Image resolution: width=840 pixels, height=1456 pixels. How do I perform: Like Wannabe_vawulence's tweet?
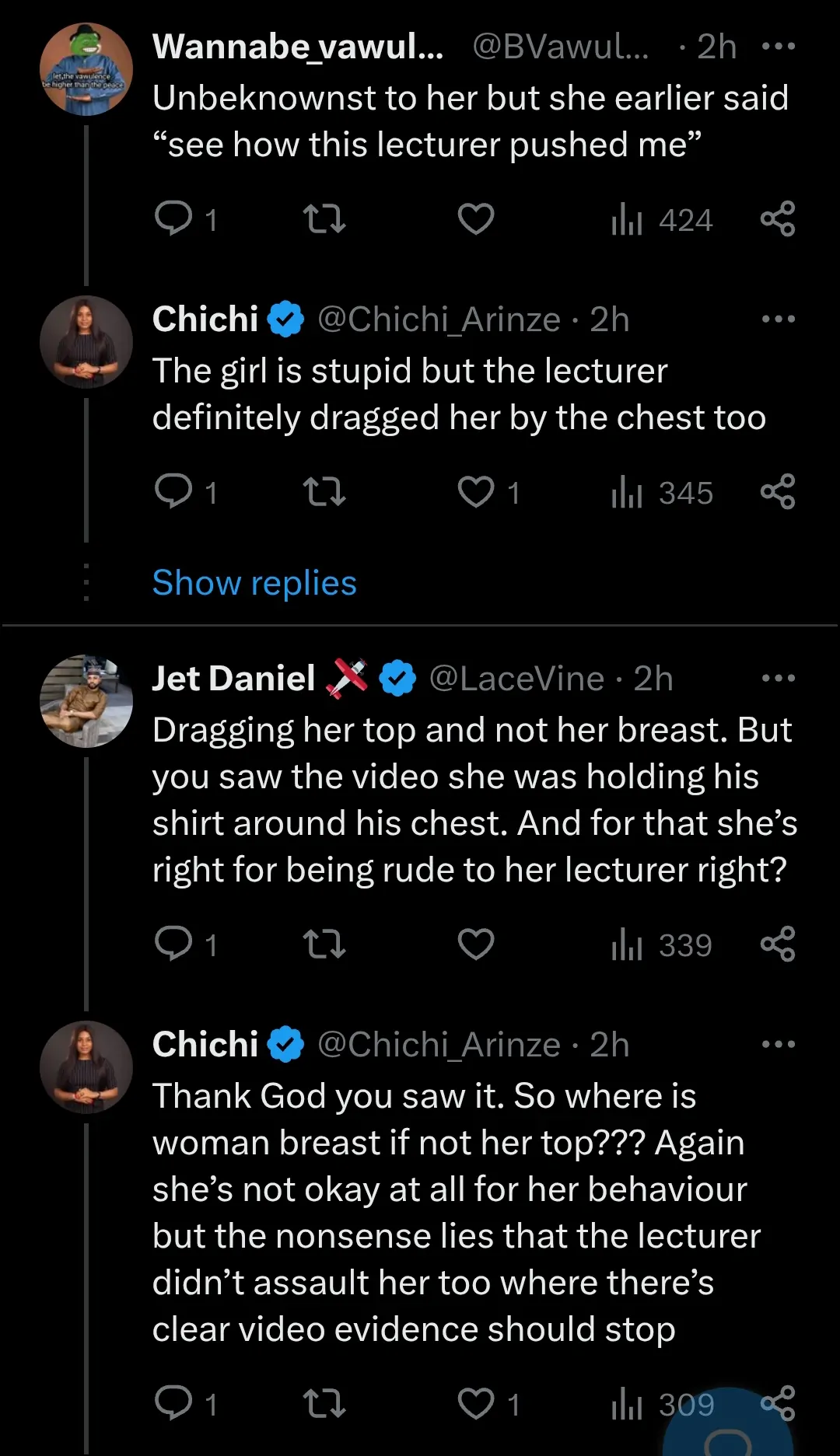pyautogui.click(x=476, y=218)
